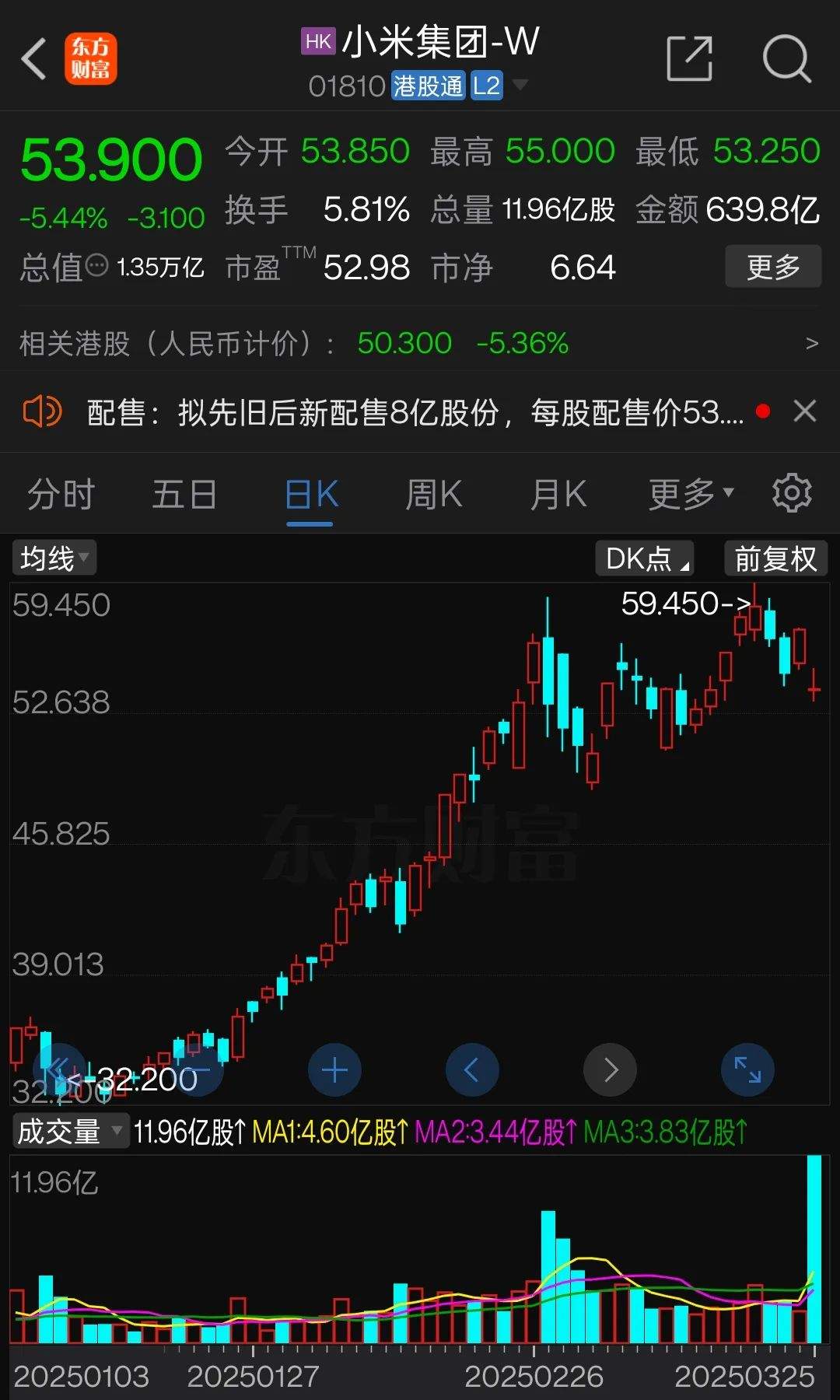Open the 均线 indicator dropdown
The height and width of the screenshot is (1400, 840).
coord(54,558)
